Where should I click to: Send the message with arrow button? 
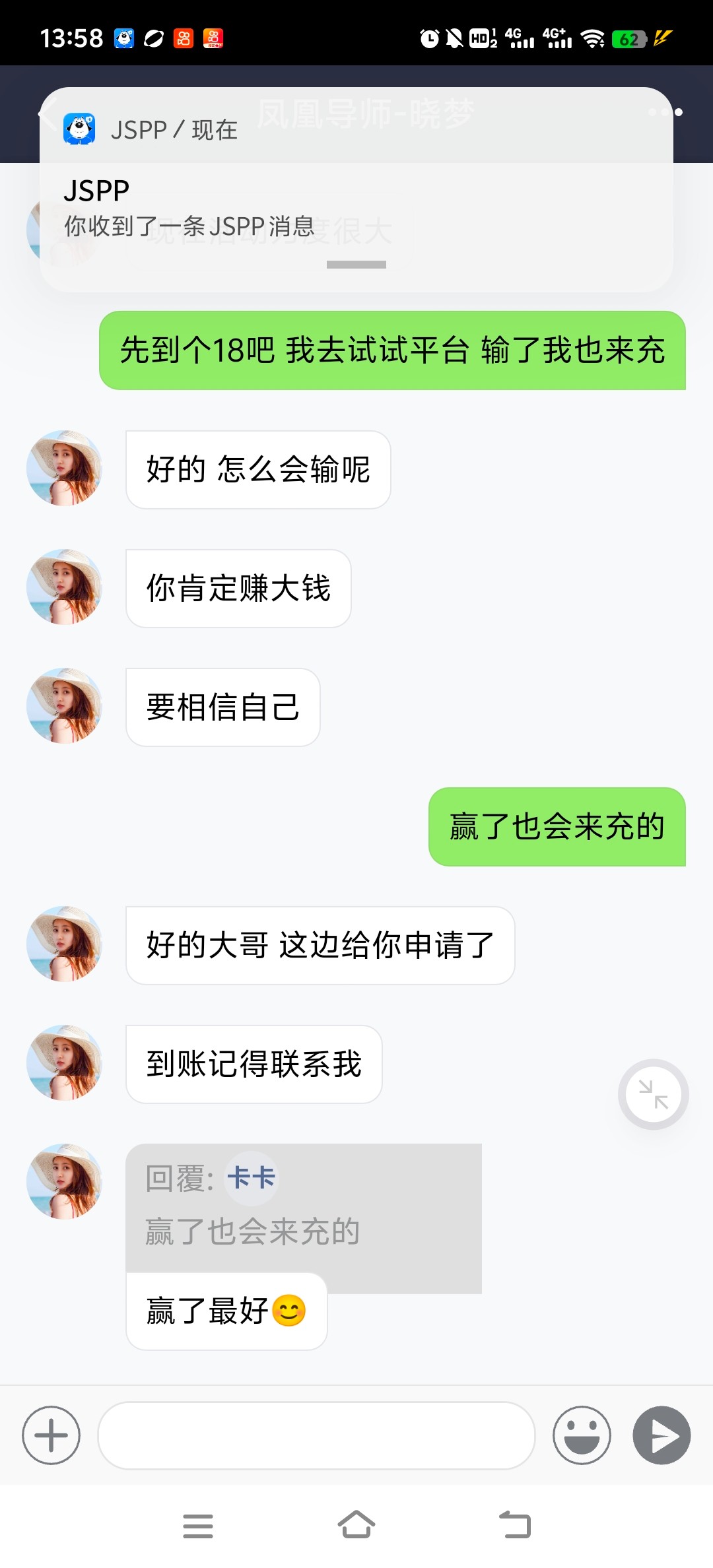tap(662, 1435)
